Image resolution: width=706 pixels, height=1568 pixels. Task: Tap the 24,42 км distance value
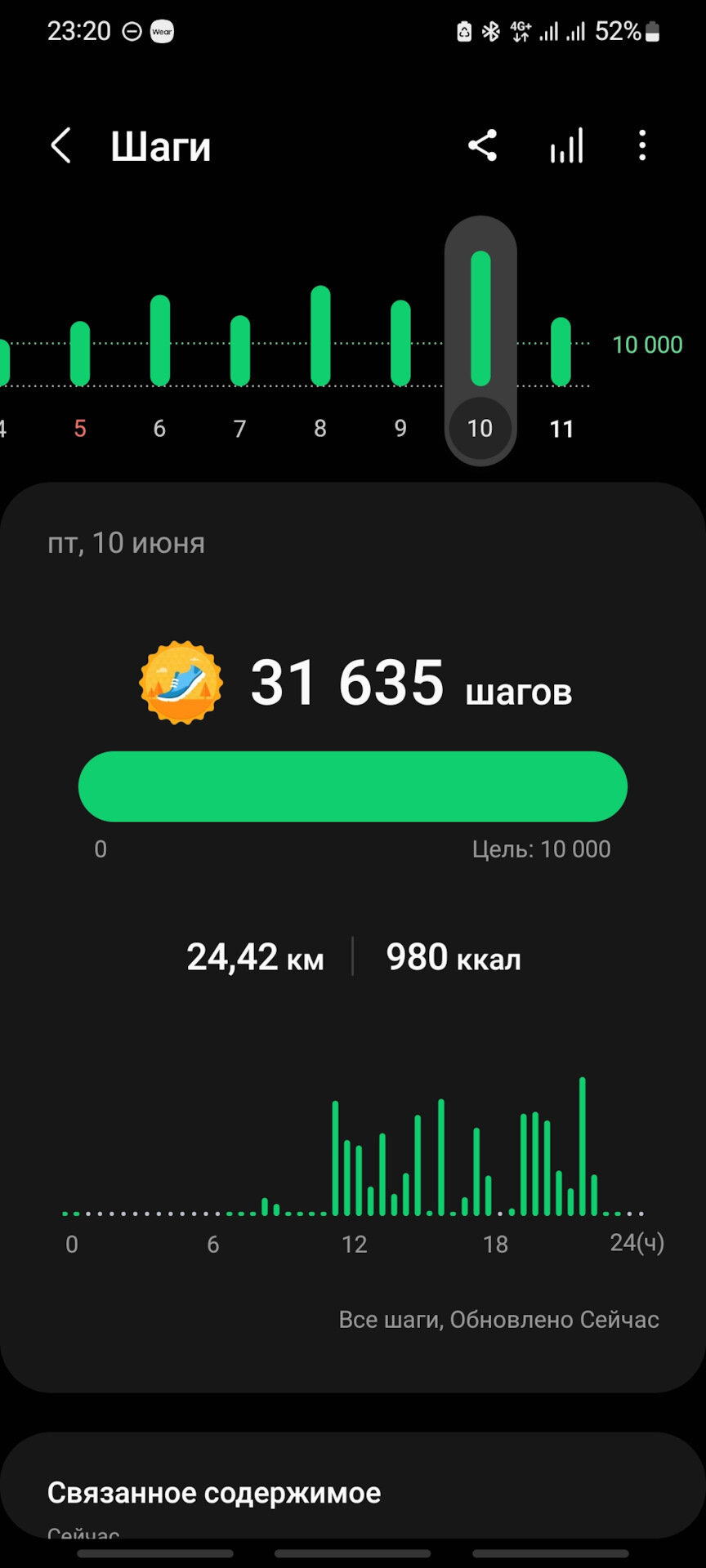pos(254,957)
